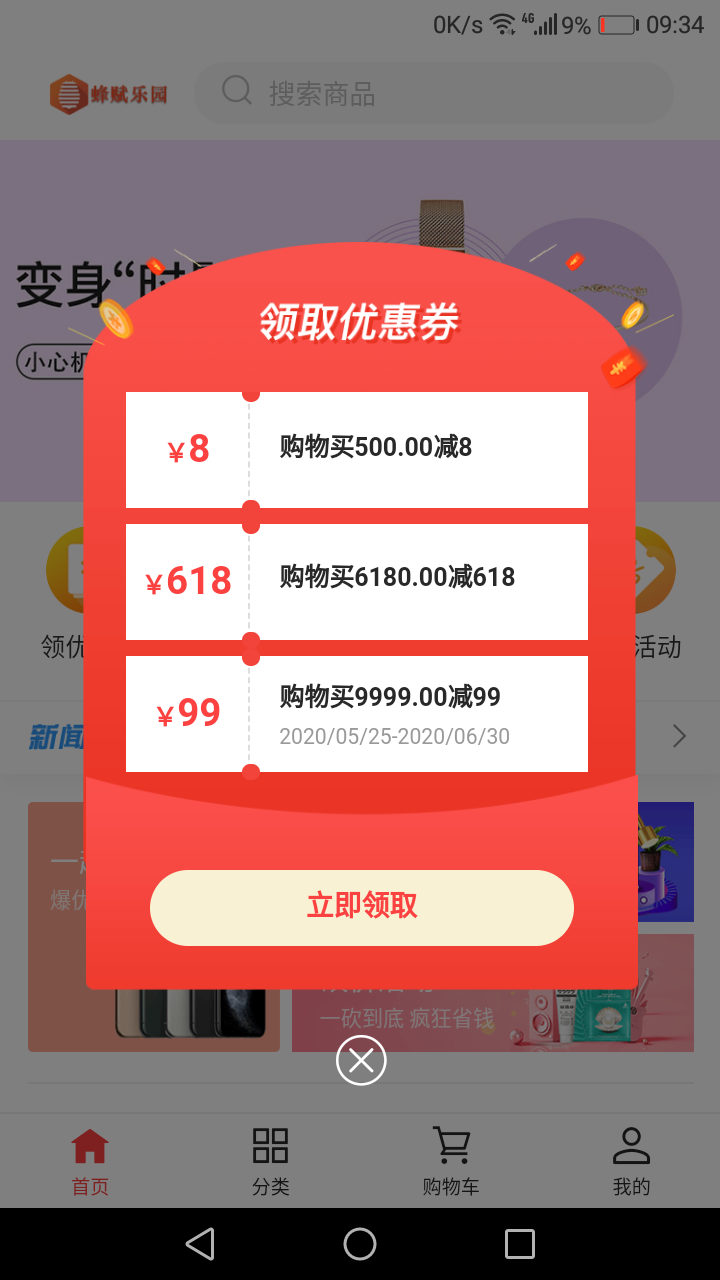Switch to the 分类 tab

coord(270,1161)
